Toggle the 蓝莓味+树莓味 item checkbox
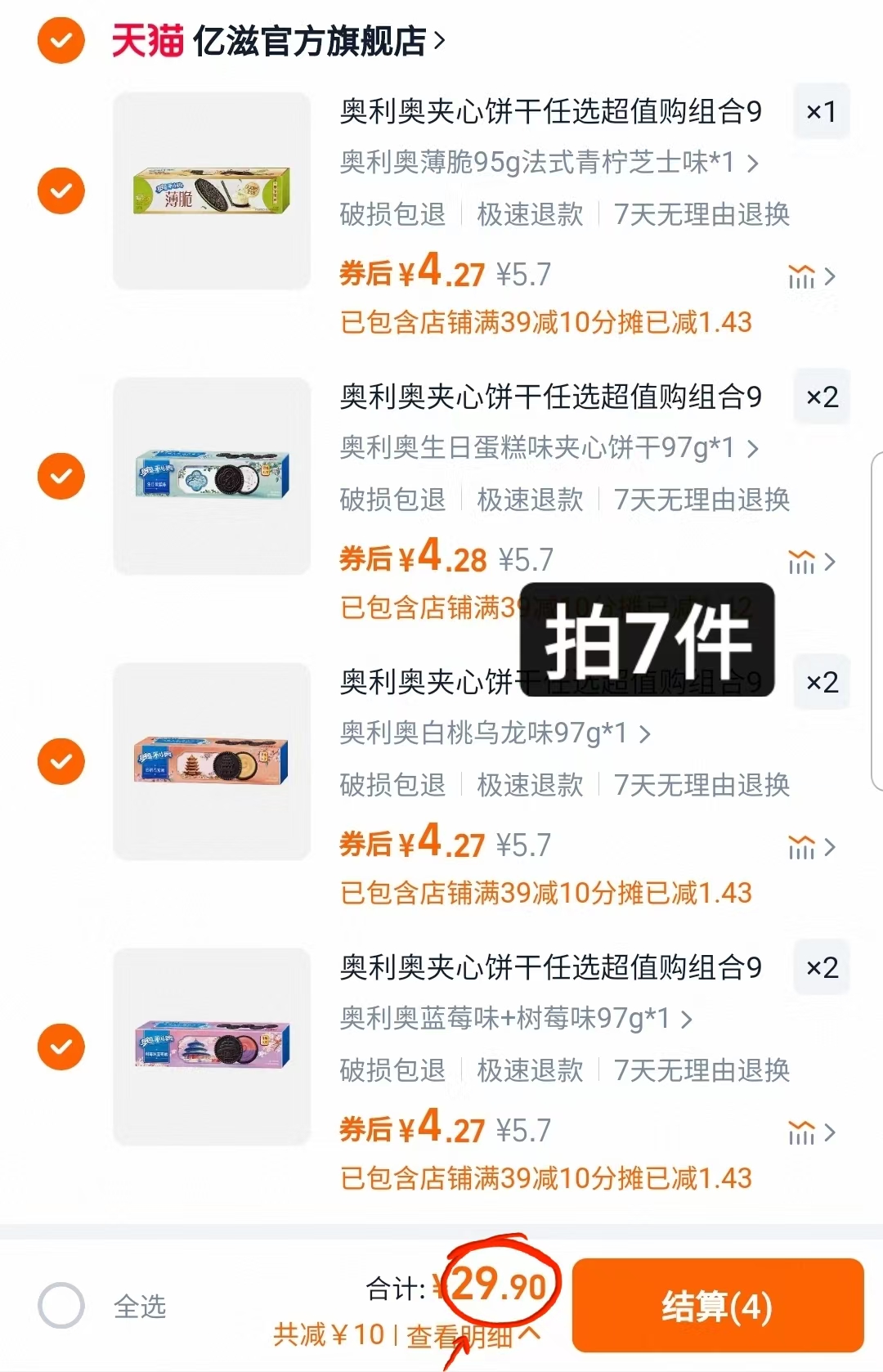 click(x=61, y=1047)
